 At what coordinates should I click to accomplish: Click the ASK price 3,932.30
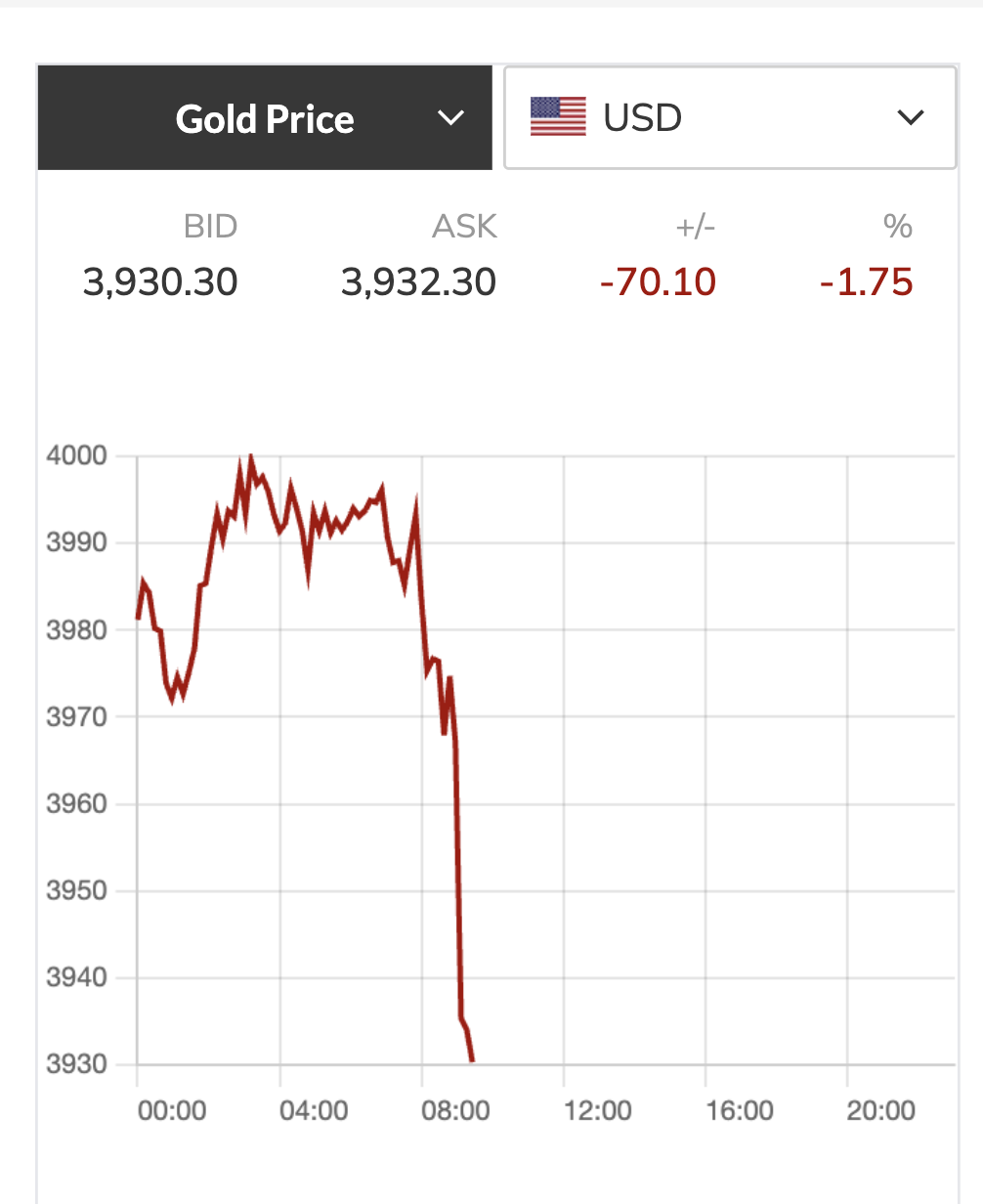pos(418,281)
